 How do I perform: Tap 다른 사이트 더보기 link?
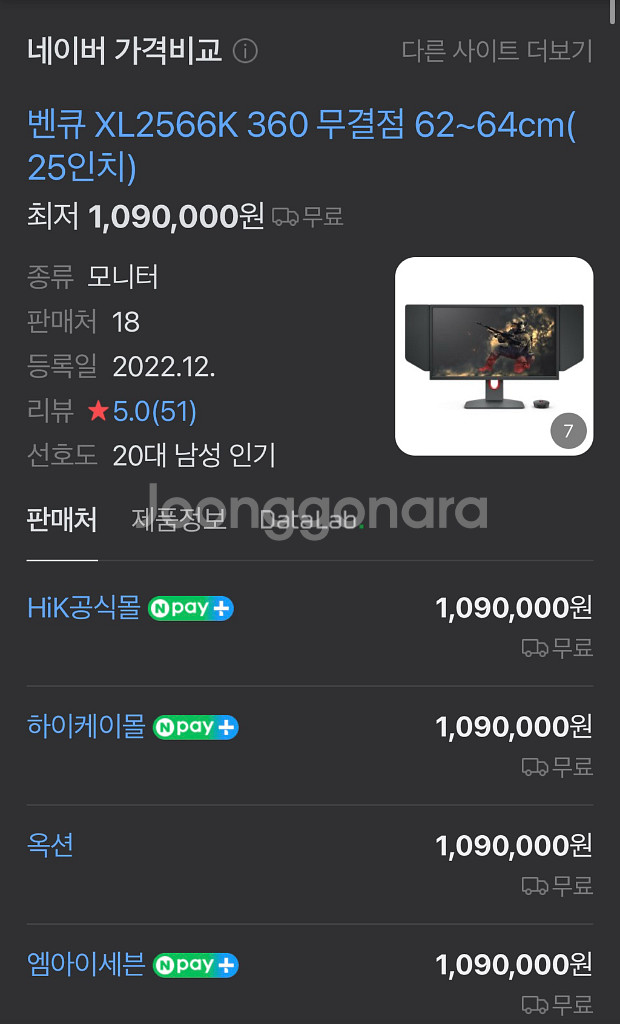[497, 51]
